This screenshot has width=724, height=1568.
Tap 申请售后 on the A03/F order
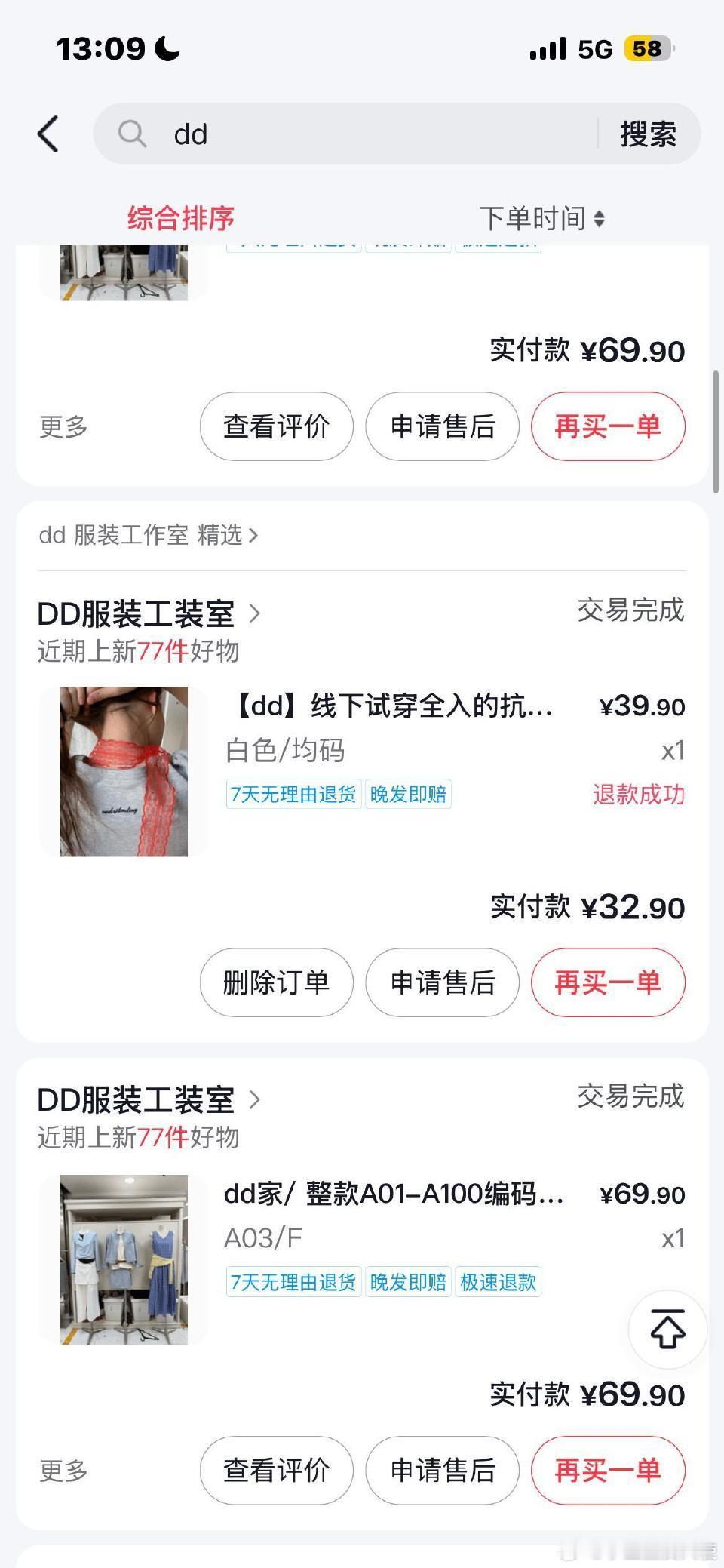[443, 1470]
